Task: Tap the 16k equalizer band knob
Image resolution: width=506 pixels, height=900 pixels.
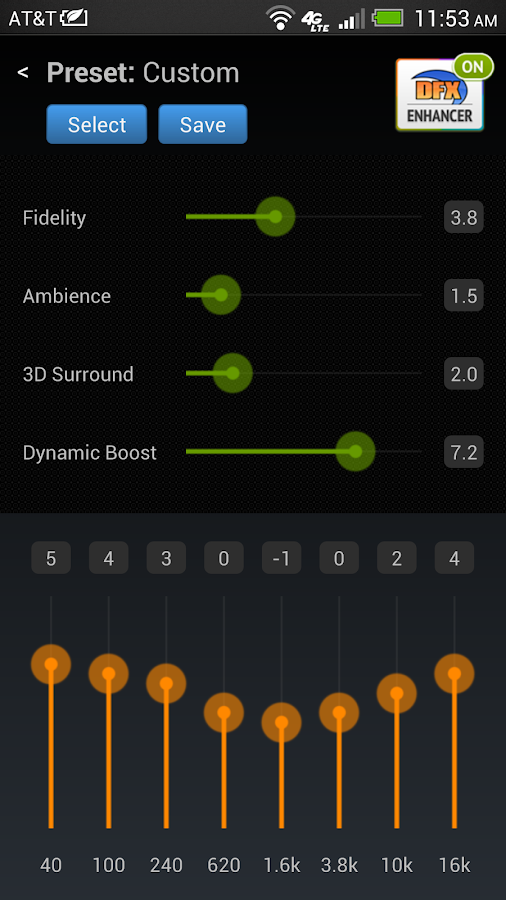Action: tap(454, 673)
